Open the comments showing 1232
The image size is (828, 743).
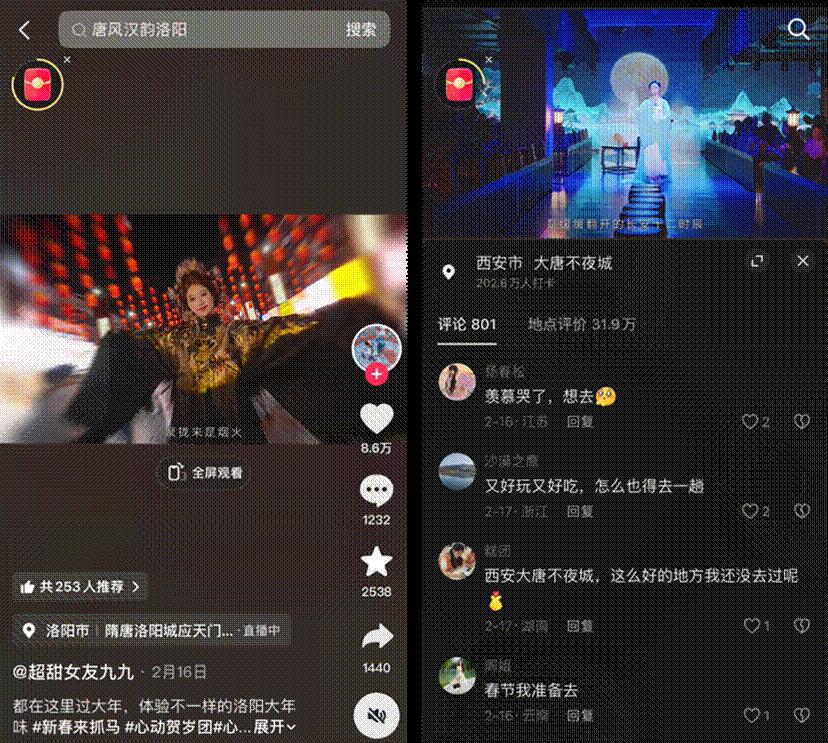[376, 491]
